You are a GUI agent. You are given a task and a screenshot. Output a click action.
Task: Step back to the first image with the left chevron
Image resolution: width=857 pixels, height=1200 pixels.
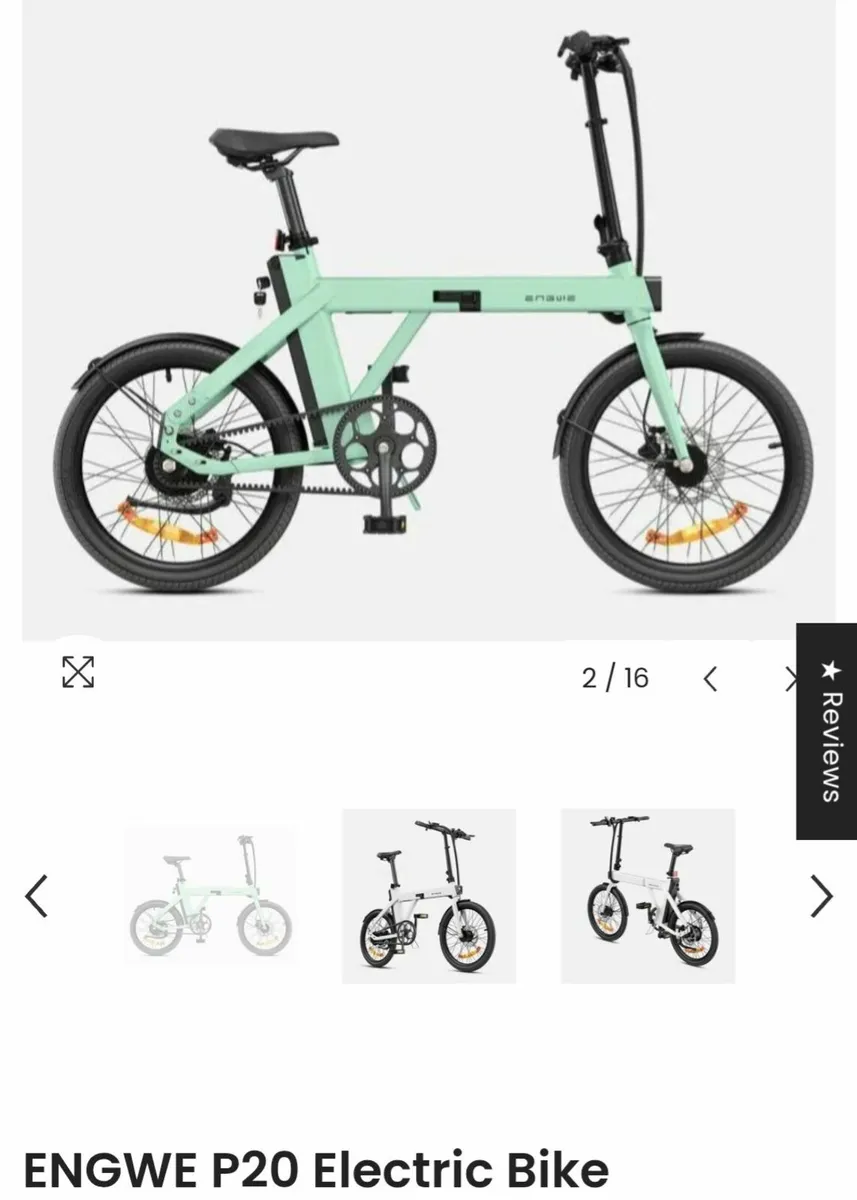point(710,677)
